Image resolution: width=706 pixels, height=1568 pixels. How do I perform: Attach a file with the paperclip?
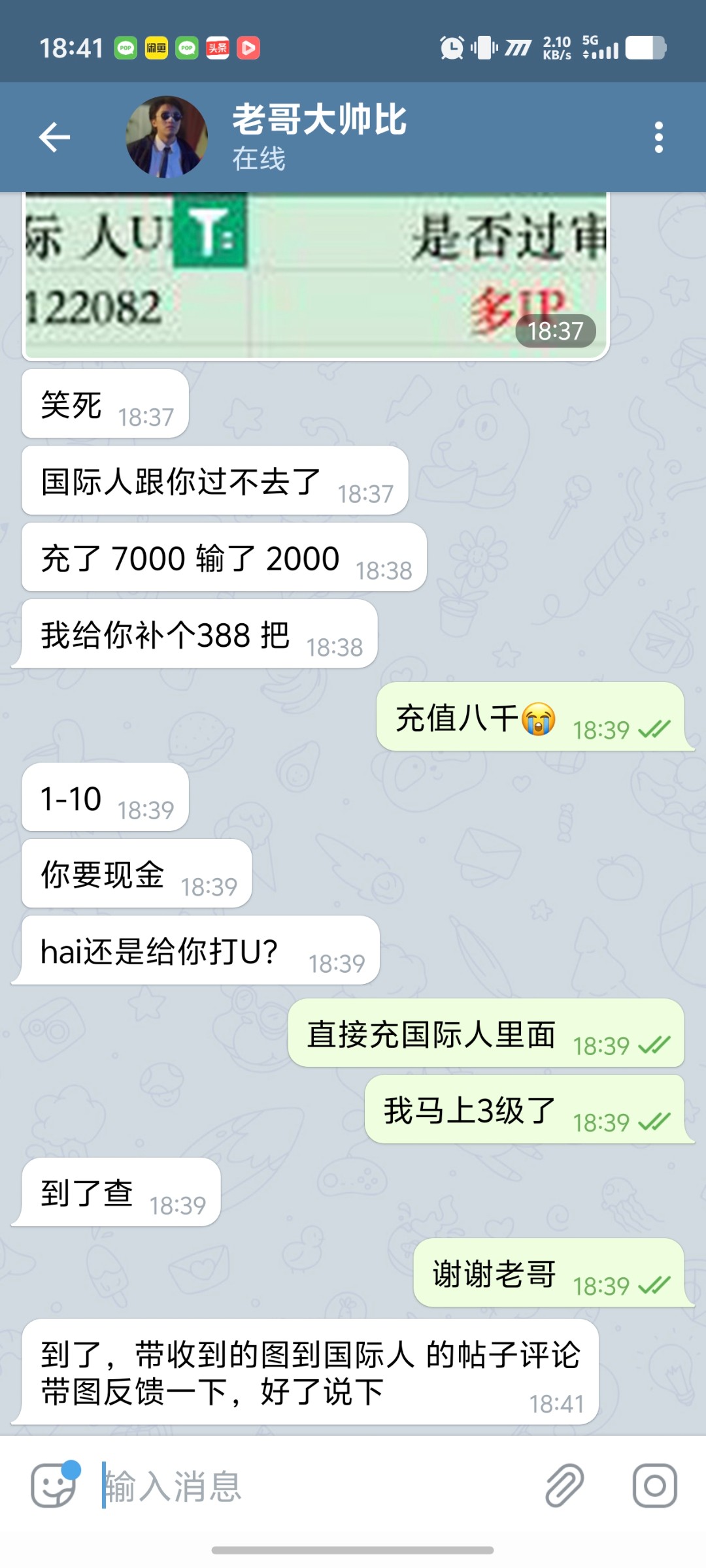coord(564,1486)
